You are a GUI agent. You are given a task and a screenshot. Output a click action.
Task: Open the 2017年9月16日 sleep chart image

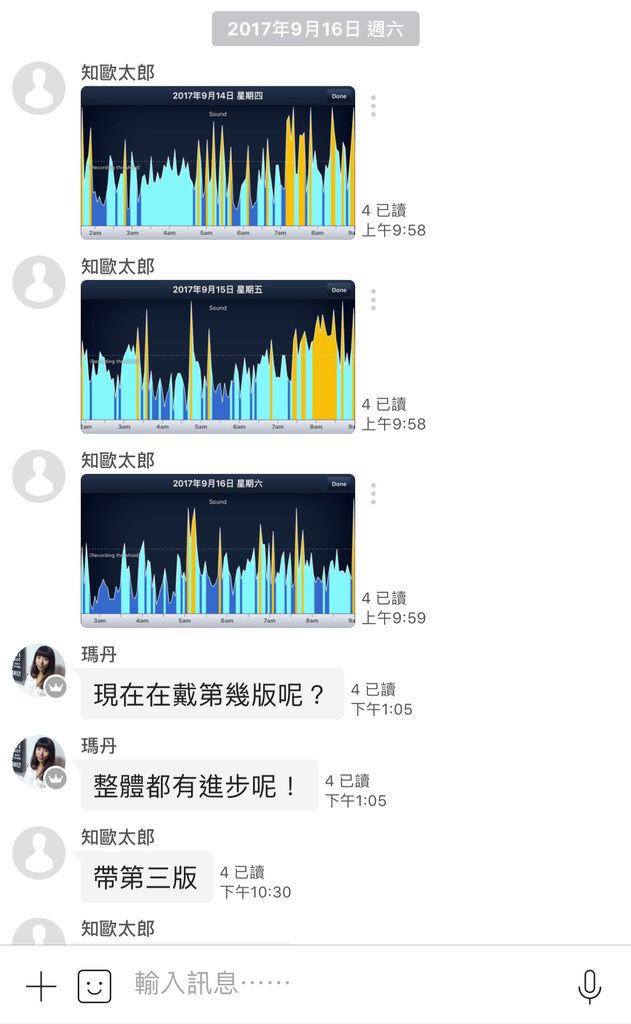tap(218, 551)
